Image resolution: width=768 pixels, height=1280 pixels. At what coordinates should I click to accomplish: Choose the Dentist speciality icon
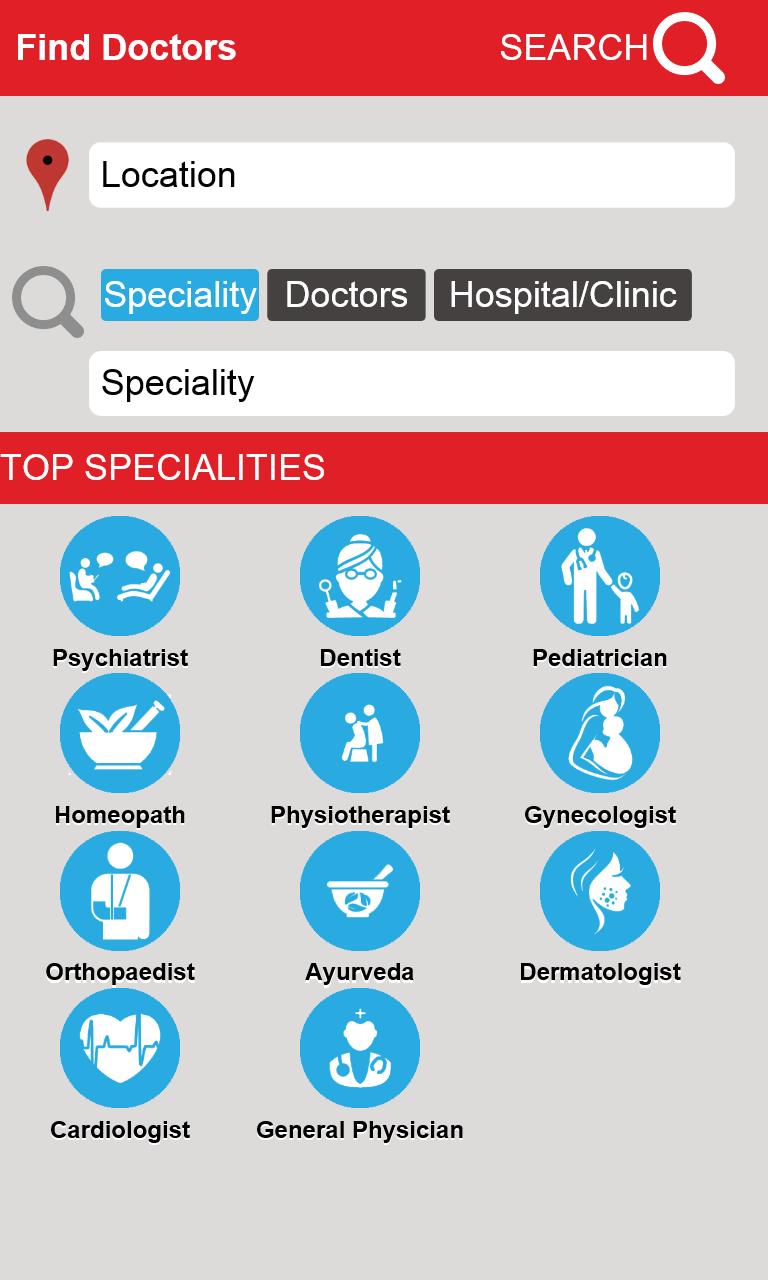[360, 575]
